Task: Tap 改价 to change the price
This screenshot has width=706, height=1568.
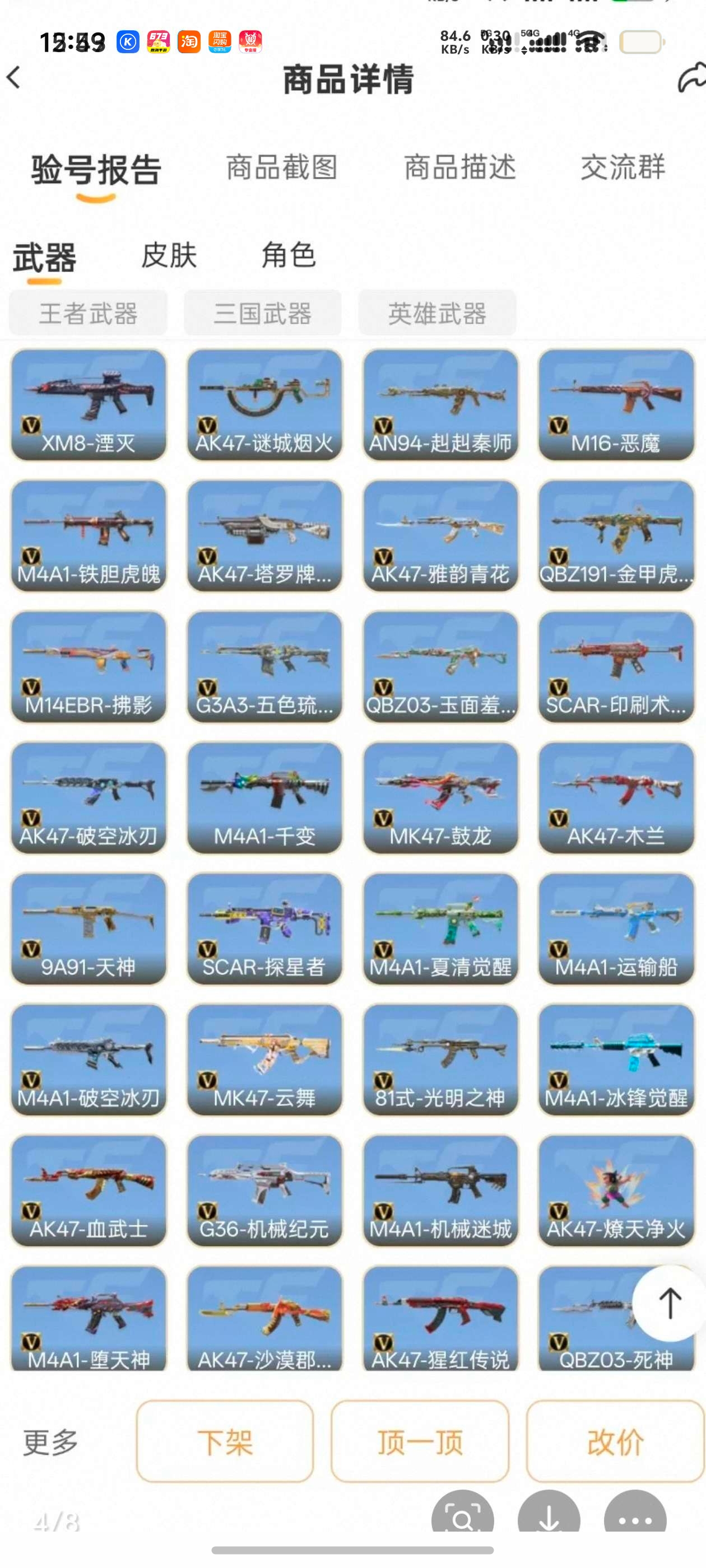Action: click(615, 1441)
